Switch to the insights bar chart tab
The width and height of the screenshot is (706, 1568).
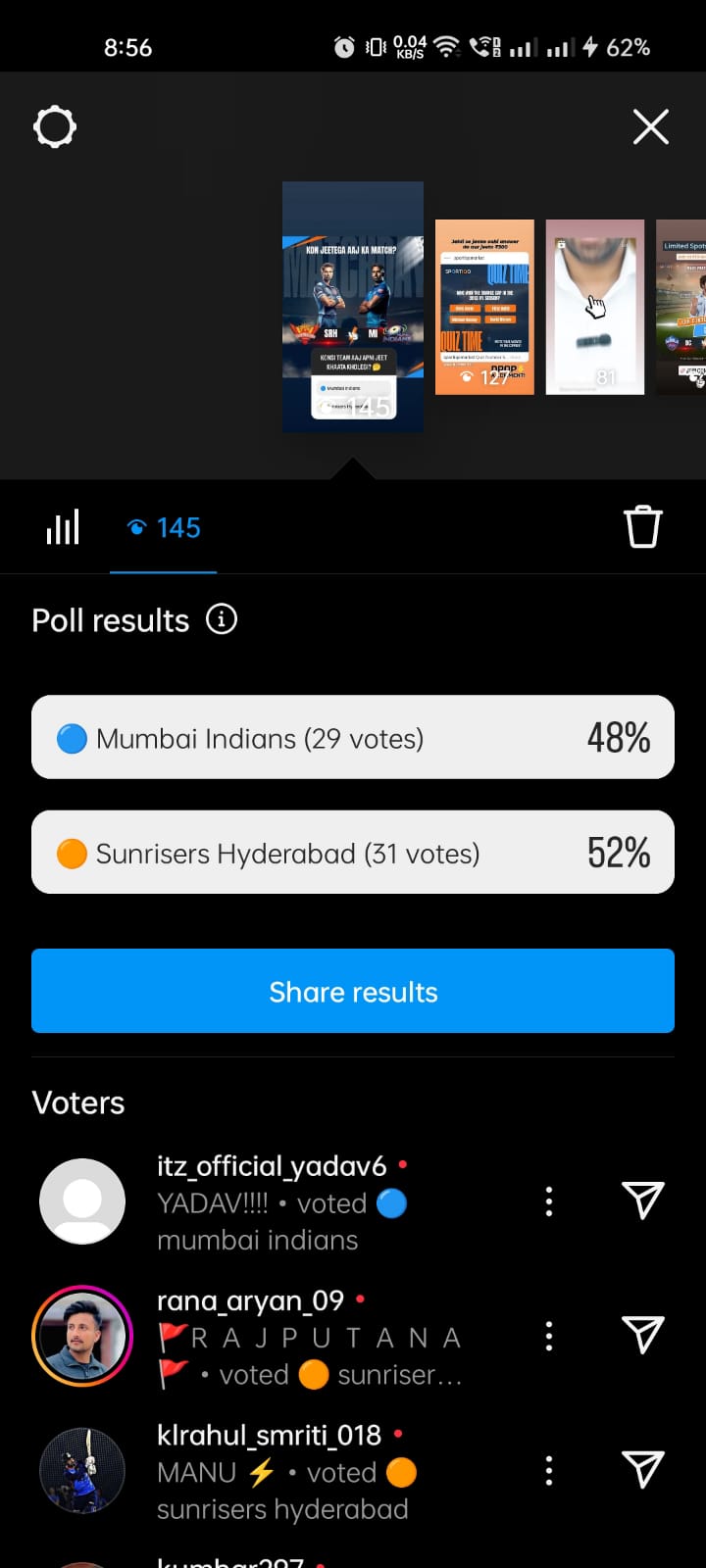[x=63, y=527]
